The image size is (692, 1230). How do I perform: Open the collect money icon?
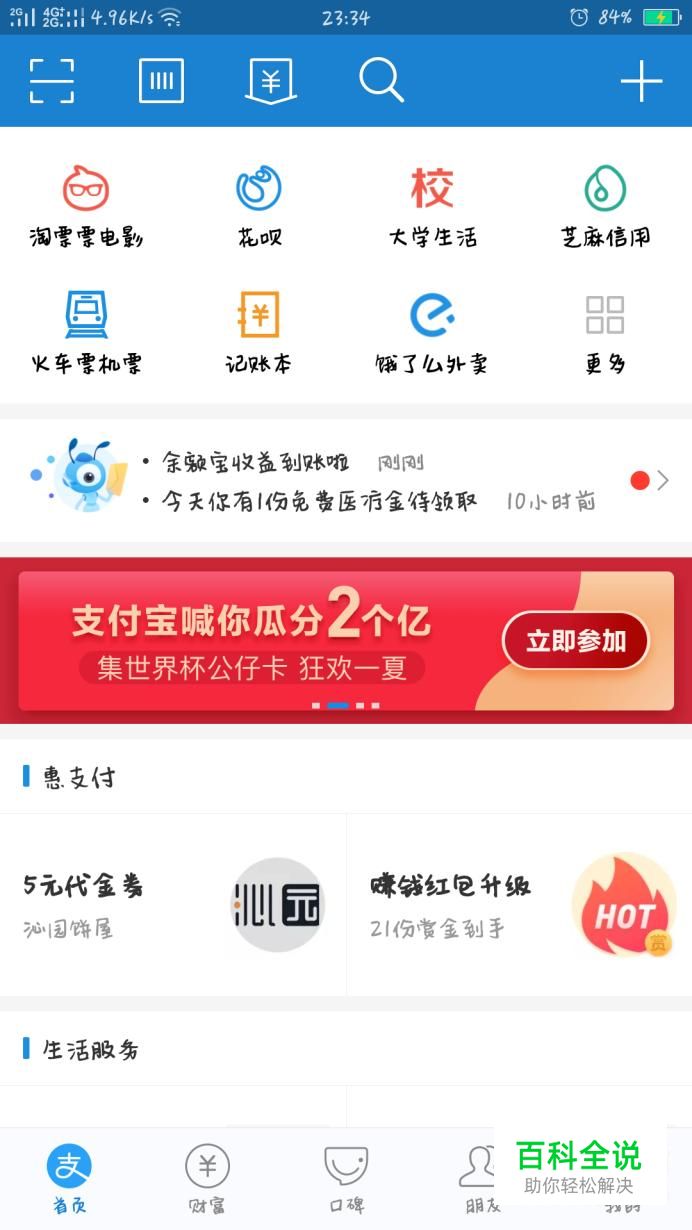click(x=271, y=80)
